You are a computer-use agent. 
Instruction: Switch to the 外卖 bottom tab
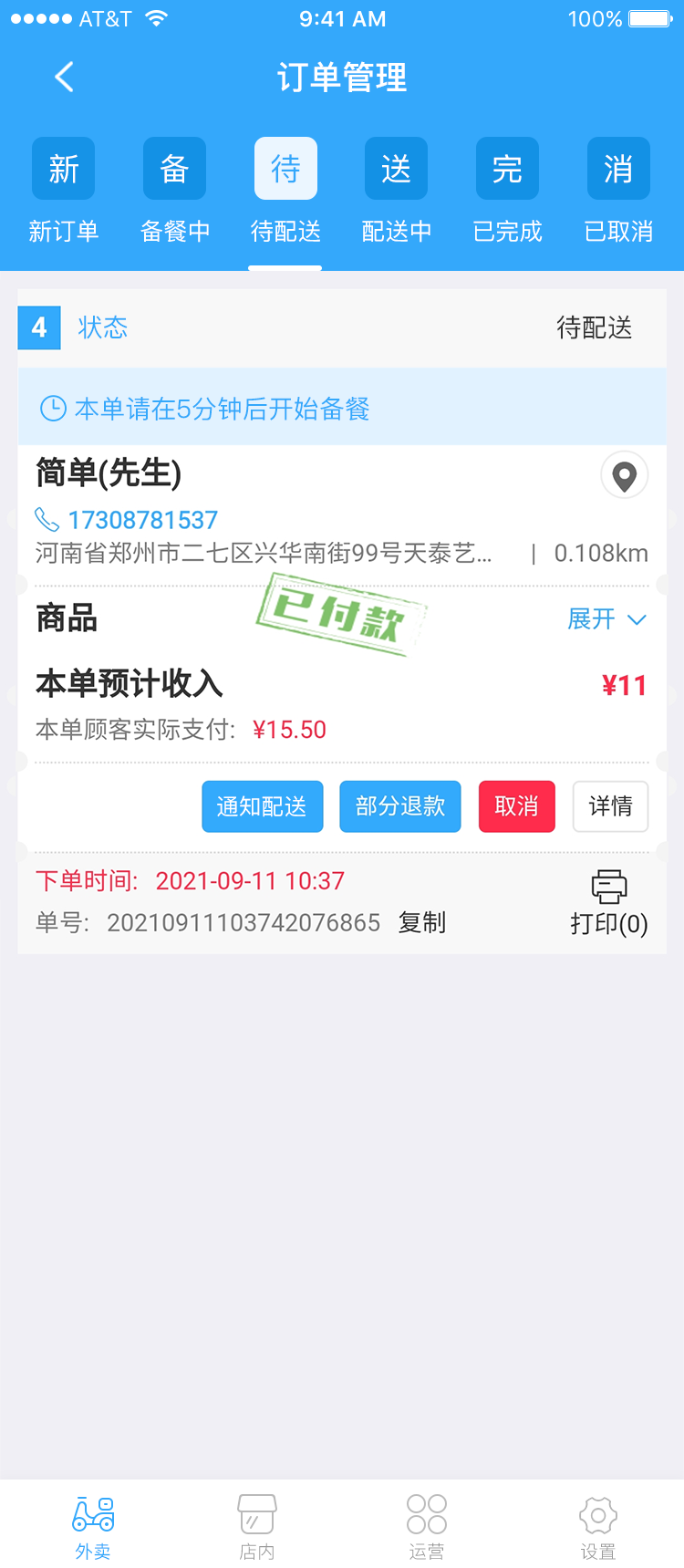coord(93,1527)
